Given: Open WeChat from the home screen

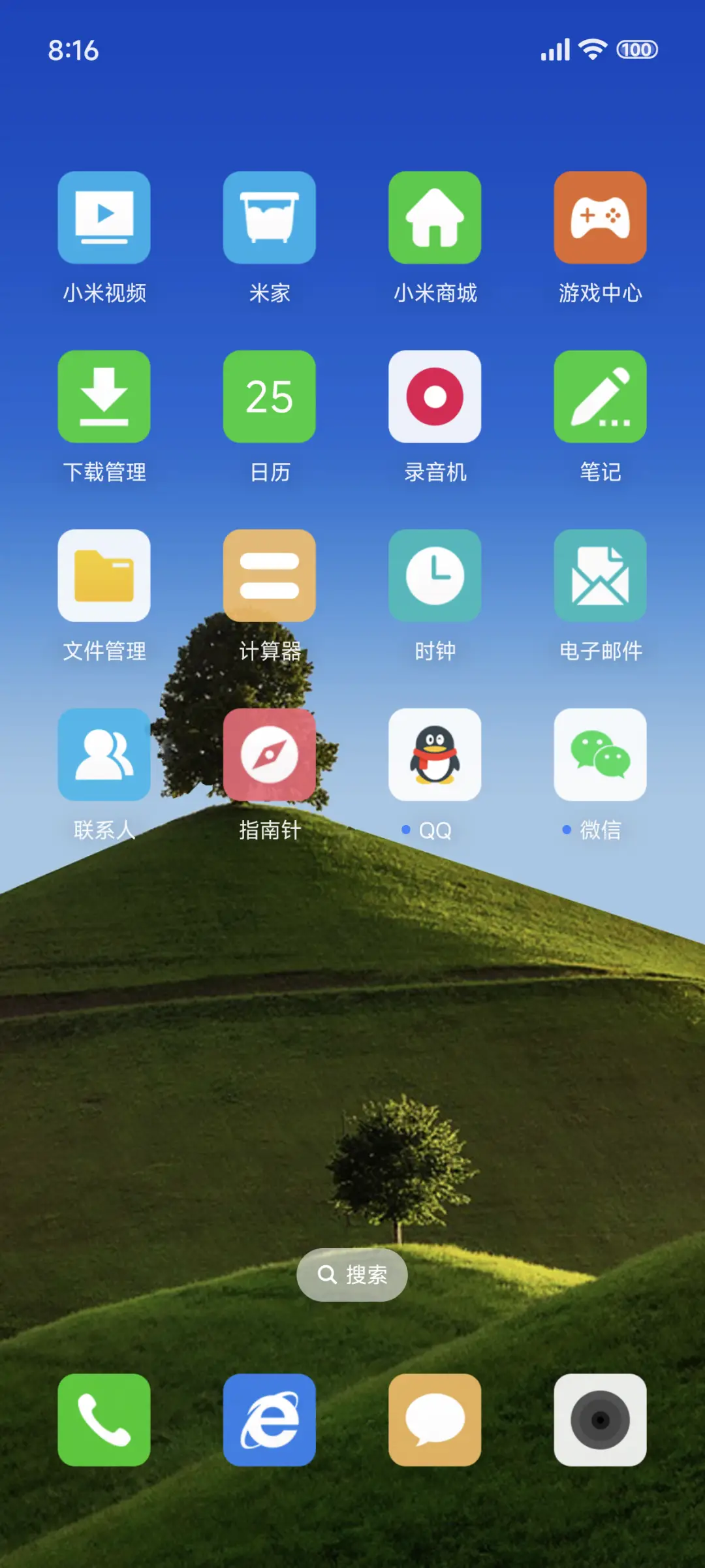Looking at the screenshot, I should (601, 755).
